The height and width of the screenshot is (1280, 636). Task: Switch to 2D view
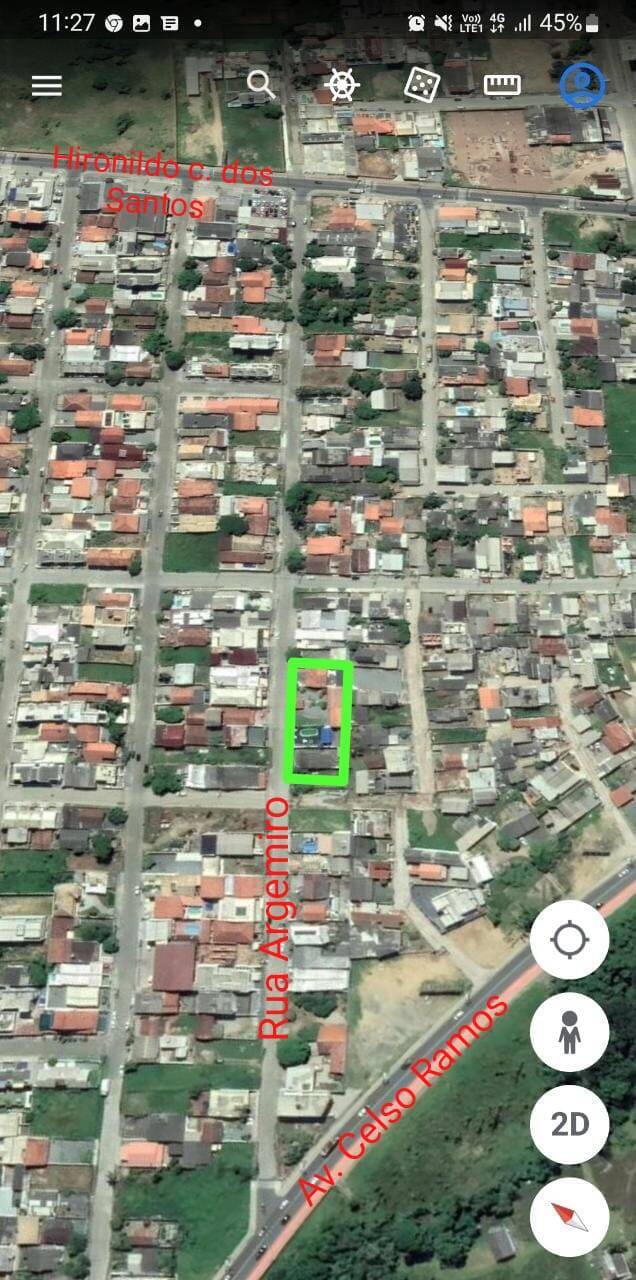point(569,1125)
